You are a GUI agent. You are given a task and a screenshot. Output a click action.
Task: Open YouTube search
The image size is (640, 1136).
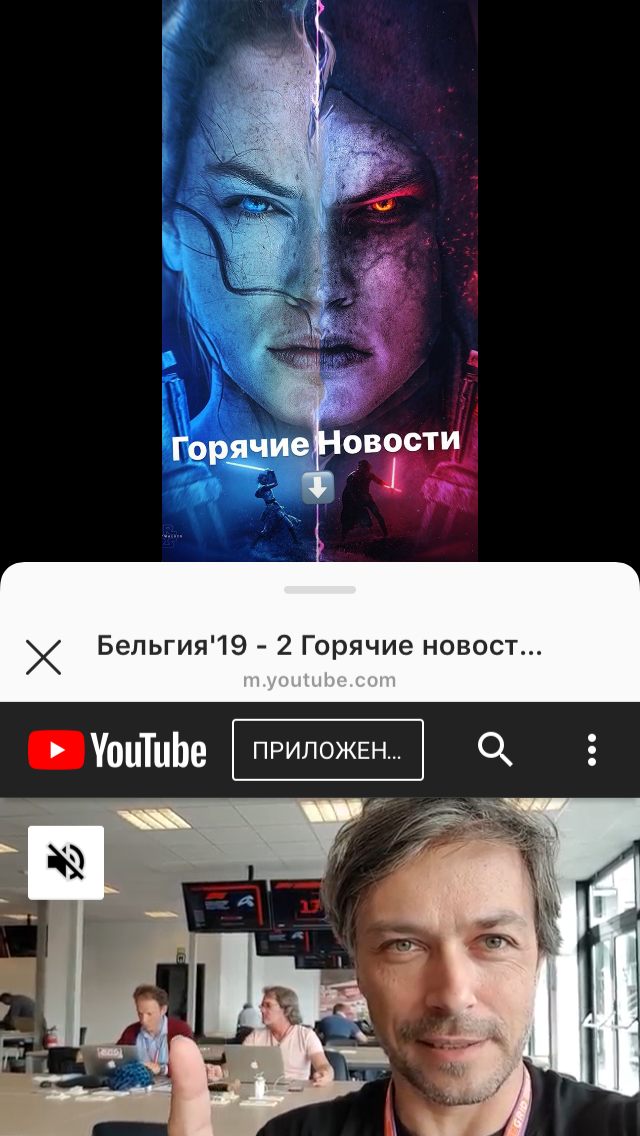(495, 750)
